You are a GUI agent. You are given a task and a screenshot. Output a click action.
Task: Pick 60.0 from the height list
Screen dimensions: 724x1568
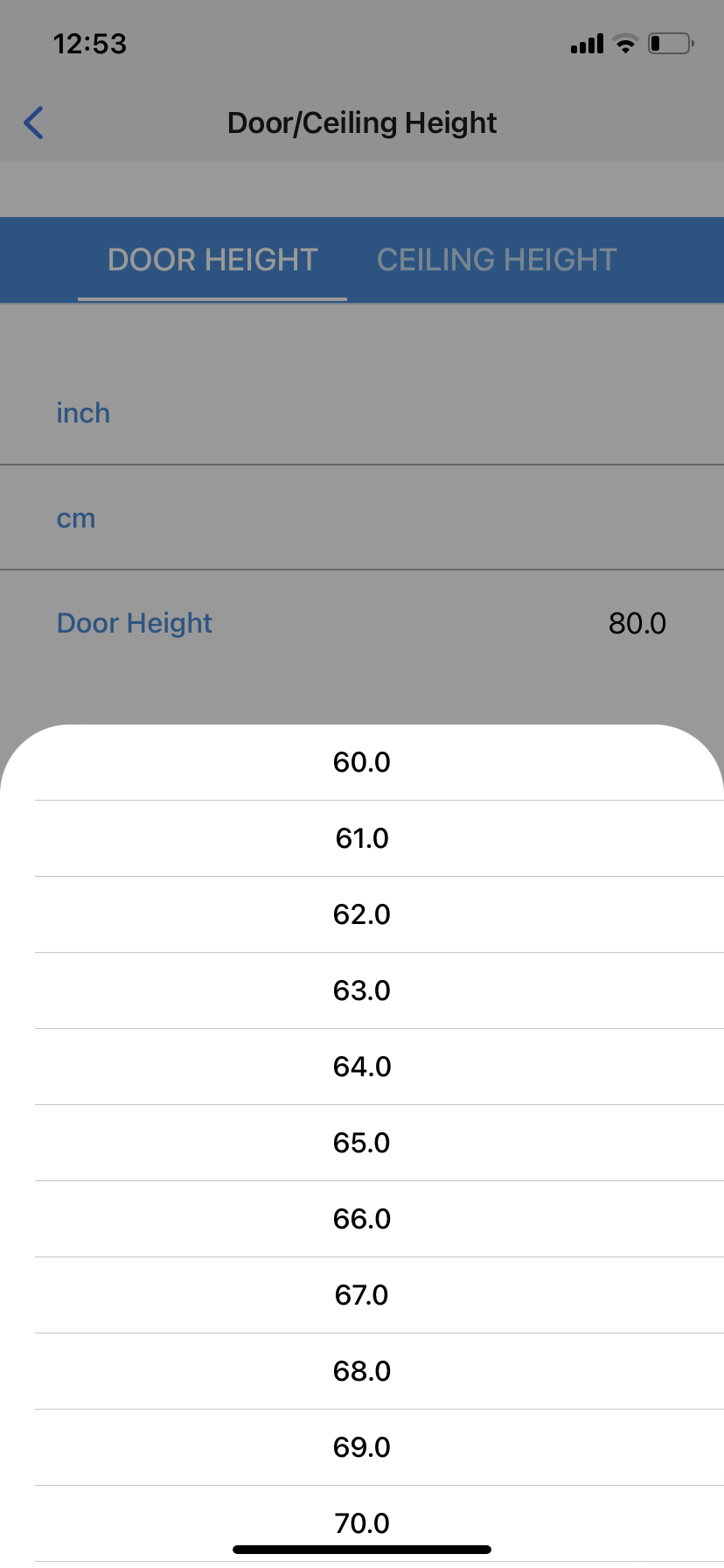coord(362,762)
